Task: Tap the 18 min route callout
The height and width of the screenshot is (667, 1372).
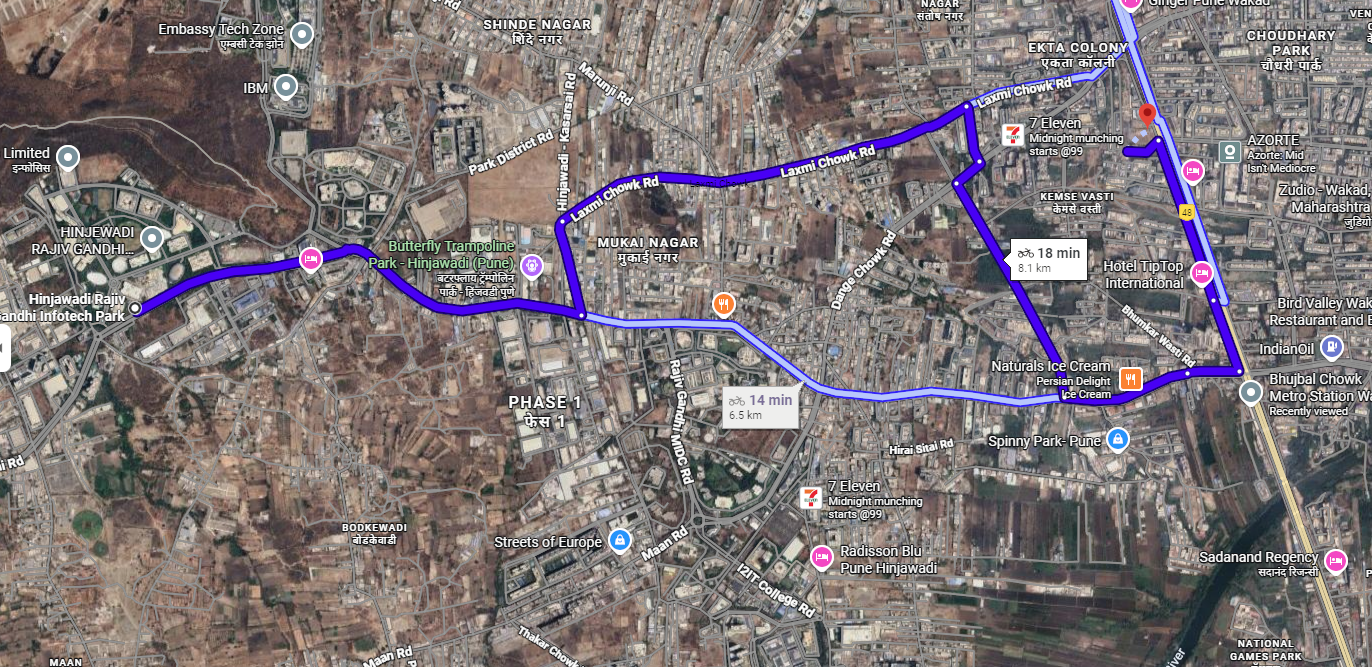Action: point(1048,260)
